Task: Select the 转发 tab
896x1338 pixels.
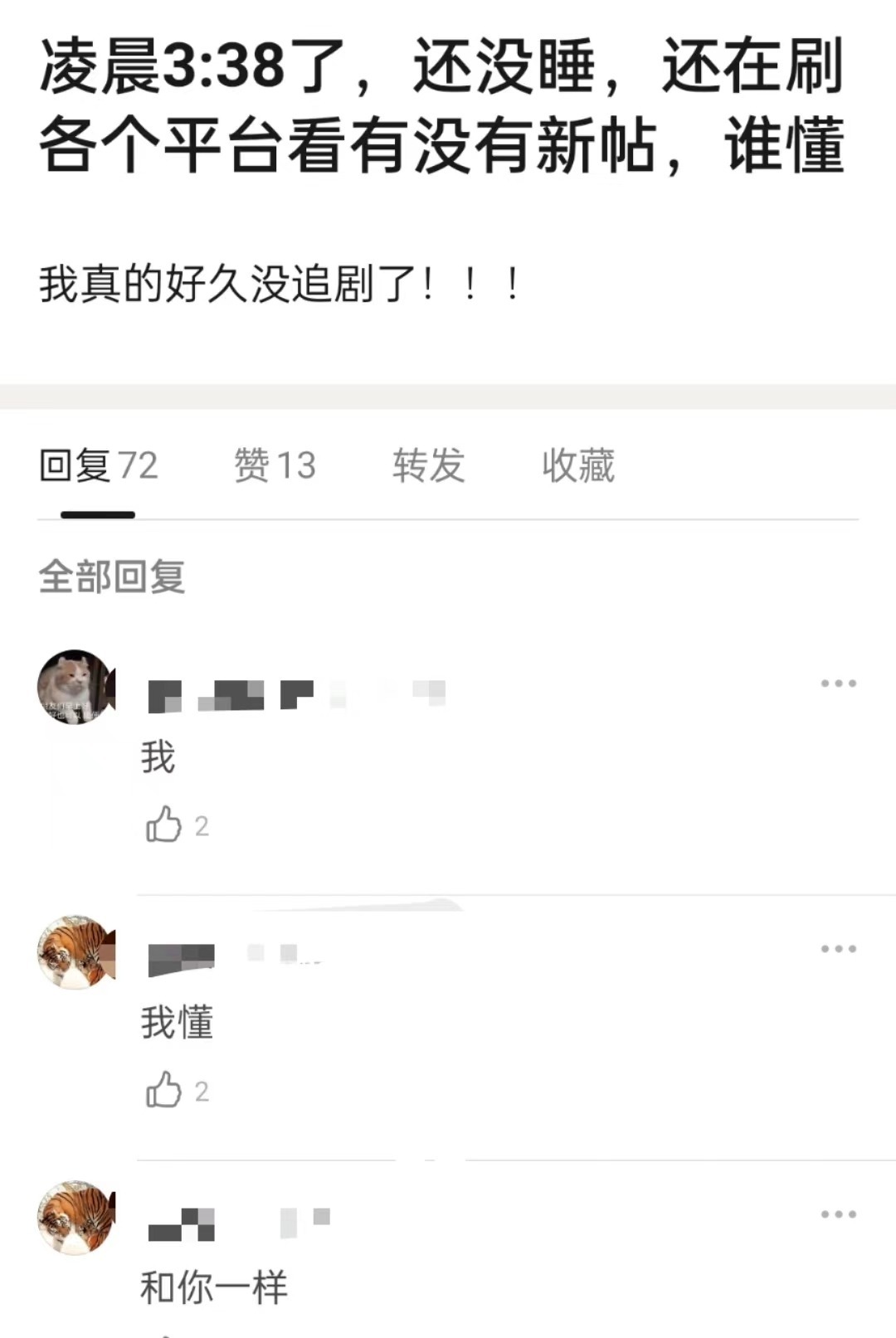Action: tap(429, 466)
